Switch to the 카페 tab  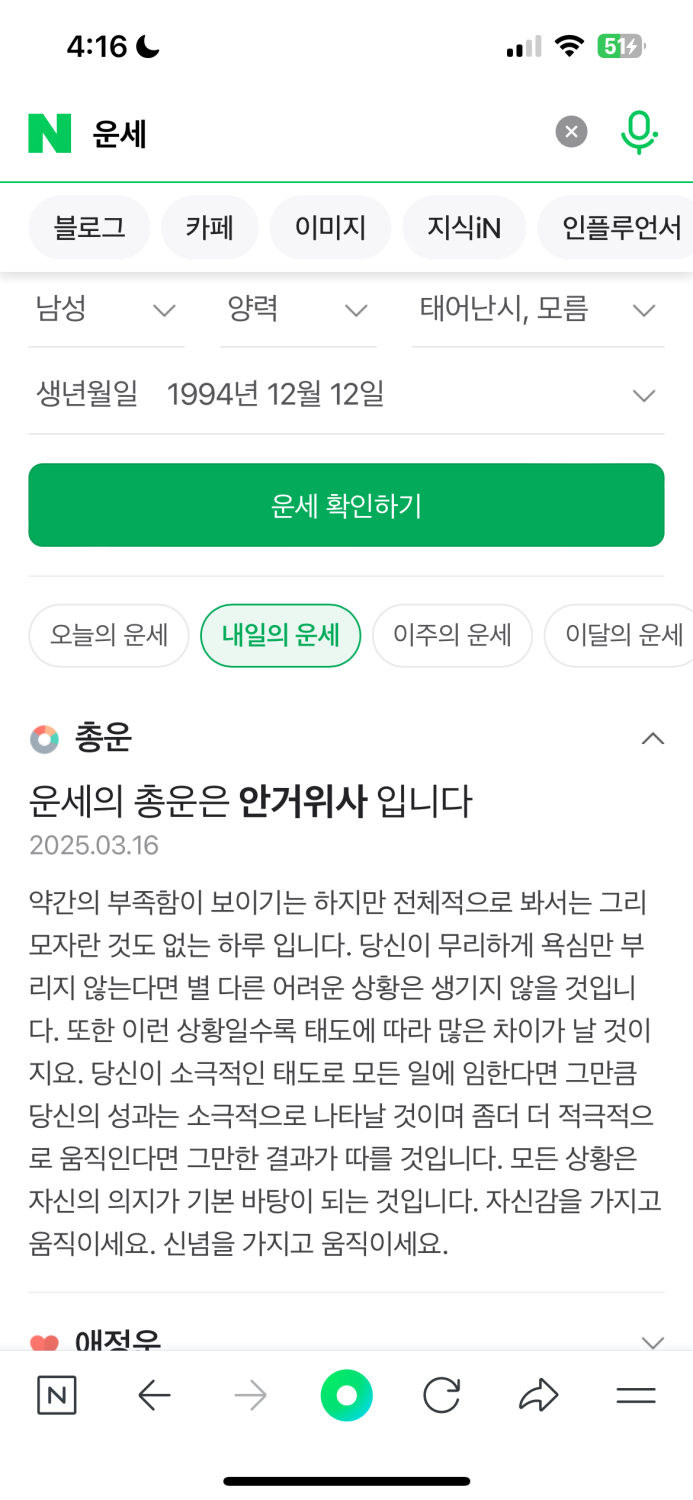[209, 228]
